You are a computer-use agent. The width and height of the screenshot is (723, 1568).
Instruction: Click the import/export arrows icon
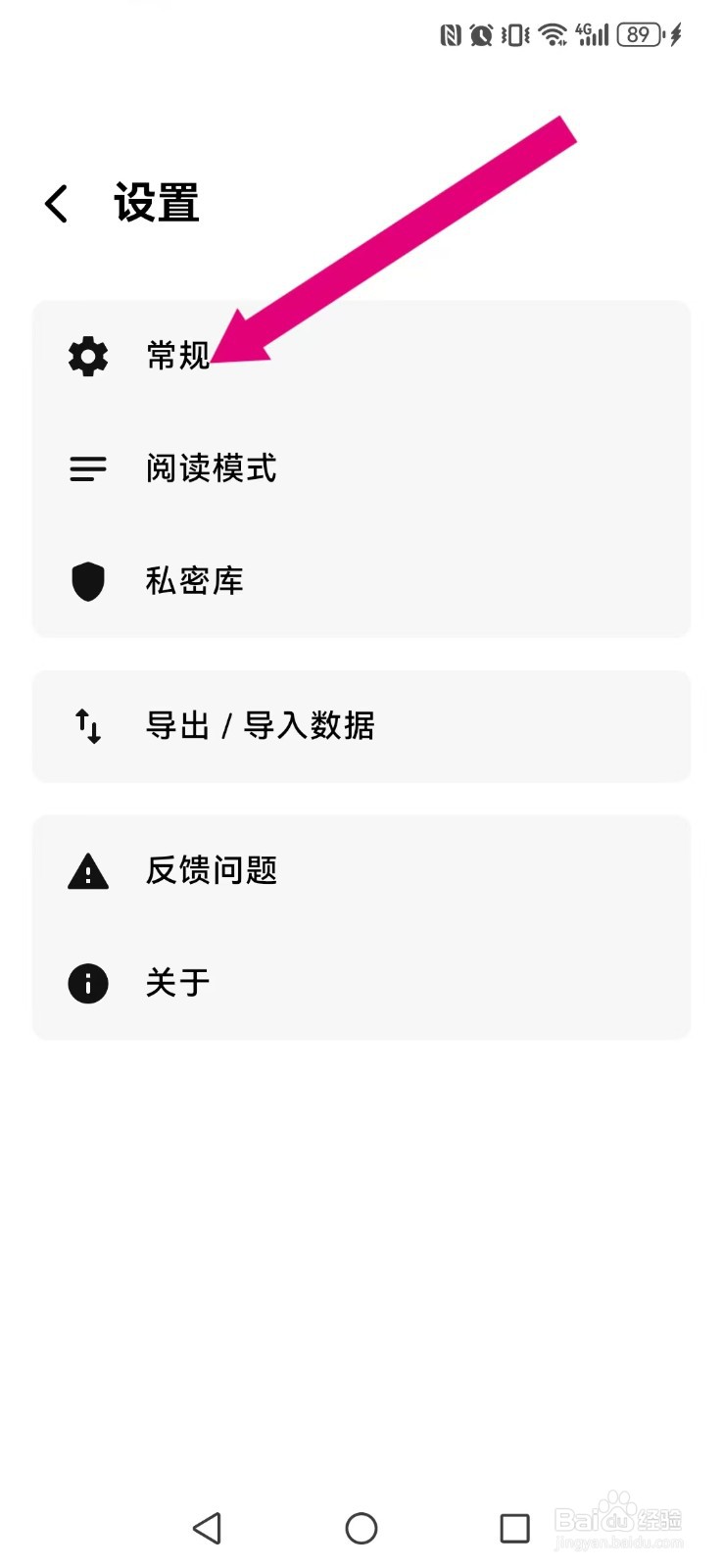click(87, 726)
